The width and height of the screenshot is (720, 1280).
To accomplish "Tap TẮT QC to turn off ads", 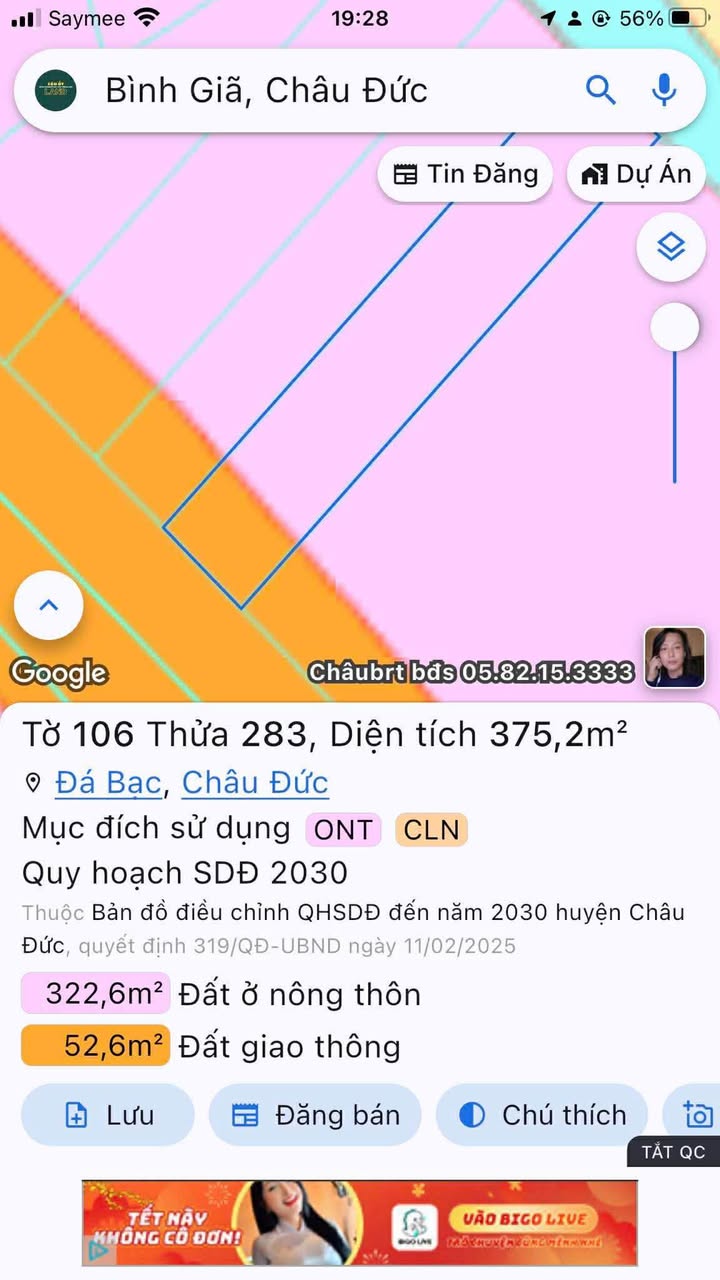I will 673,1151.
